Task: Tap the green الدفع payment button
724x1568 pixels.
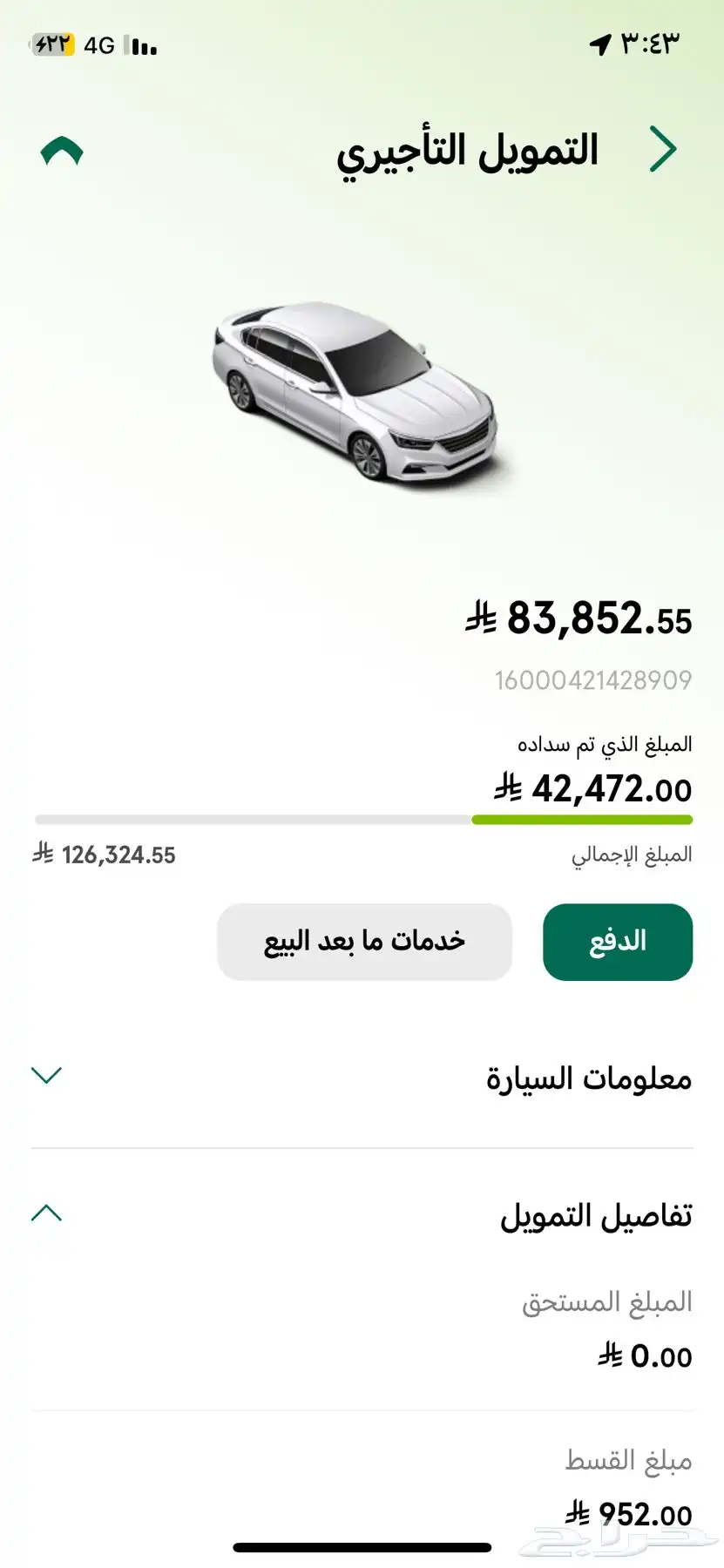Action: click(x=618, y=942)
